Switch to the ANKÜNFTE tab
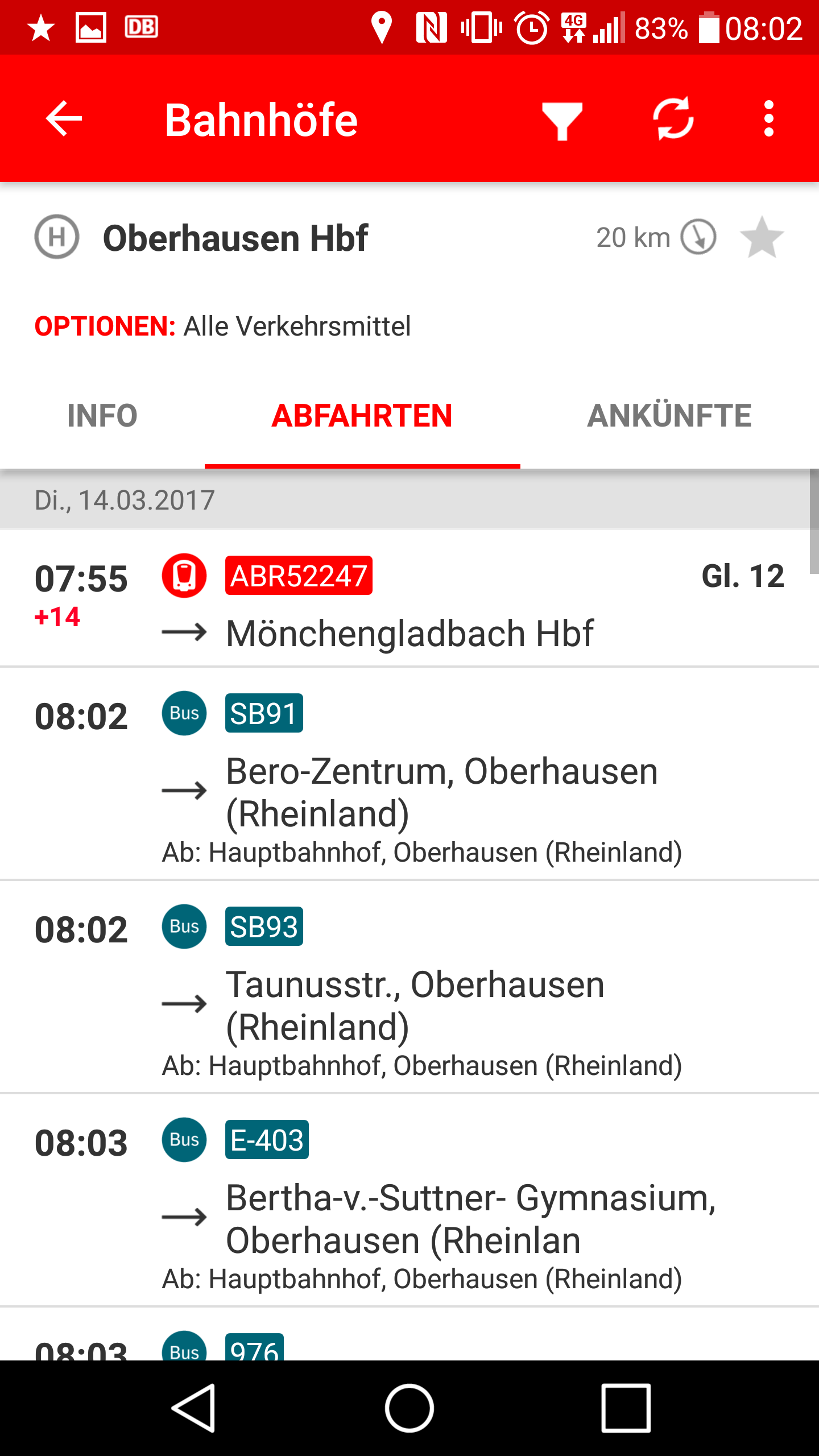The image size is (819, 1456). [x=669, y=416]
